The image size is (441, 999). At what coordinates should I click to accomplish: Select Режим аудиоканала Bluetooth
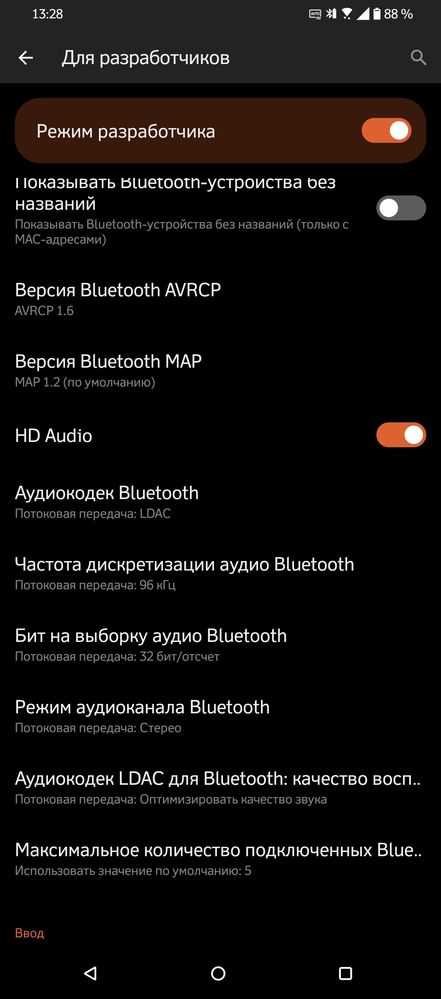click(220, 716)
